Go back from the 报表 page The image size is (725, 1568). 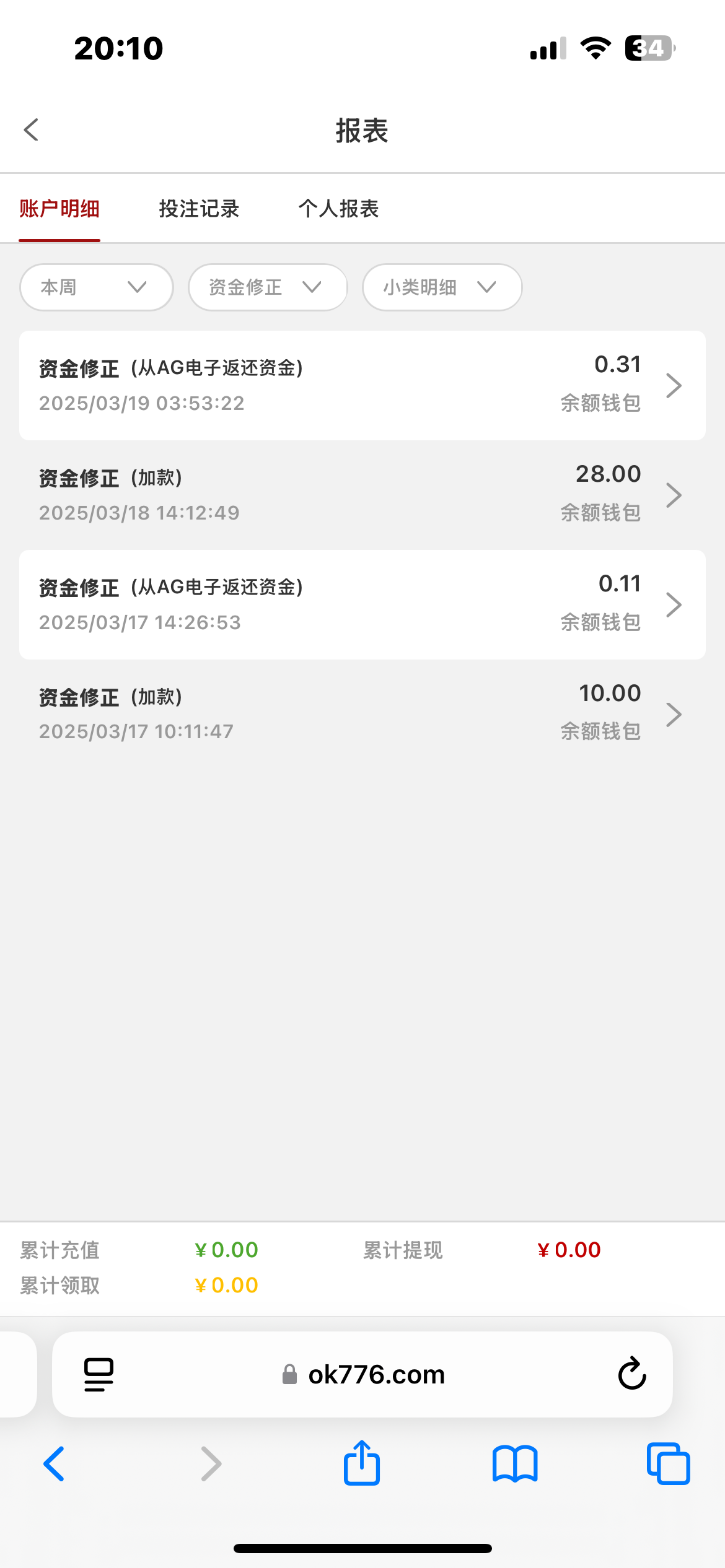coord(32,130)
